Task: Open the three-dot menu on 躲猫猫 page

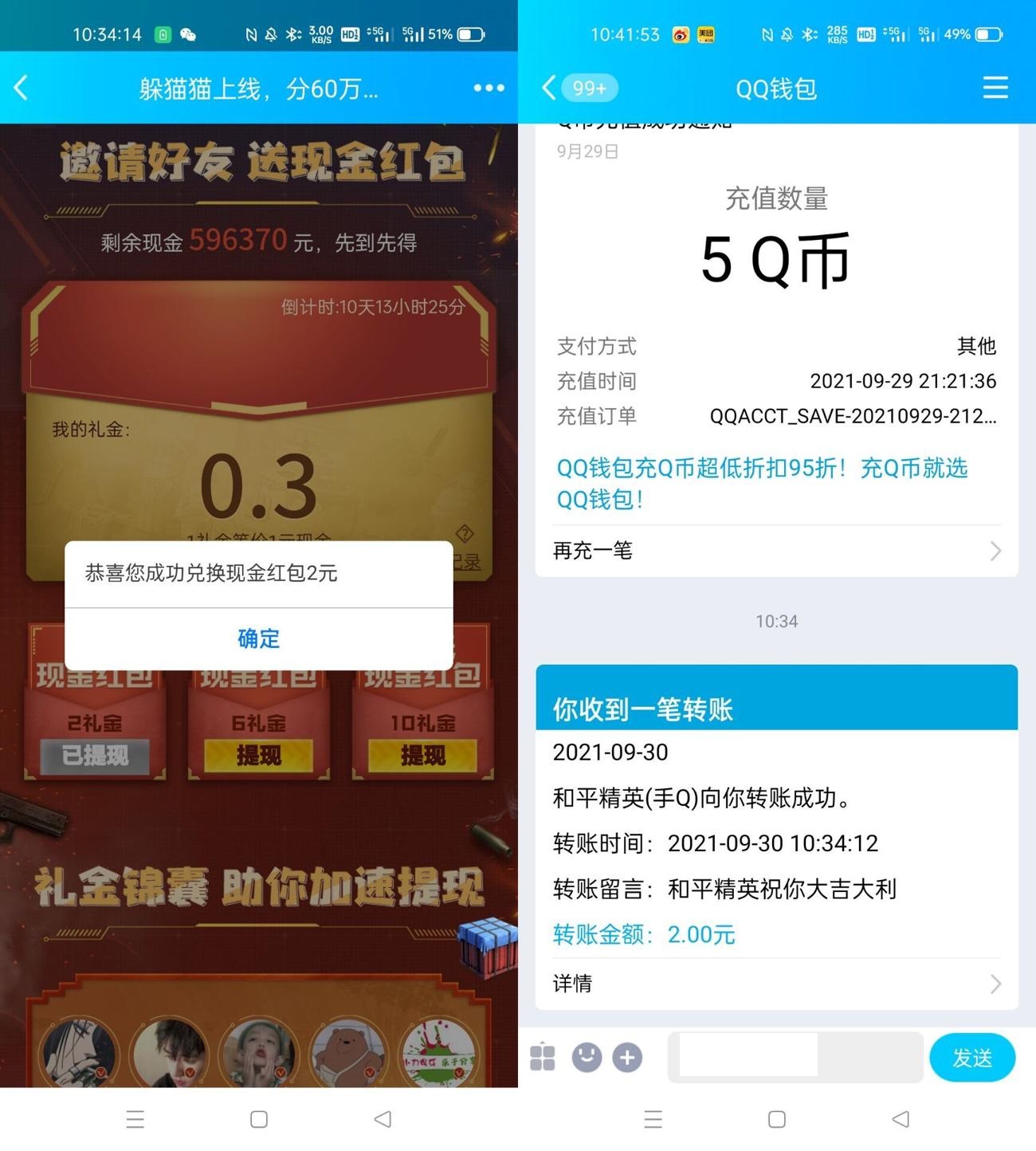Action: point(489,88)
